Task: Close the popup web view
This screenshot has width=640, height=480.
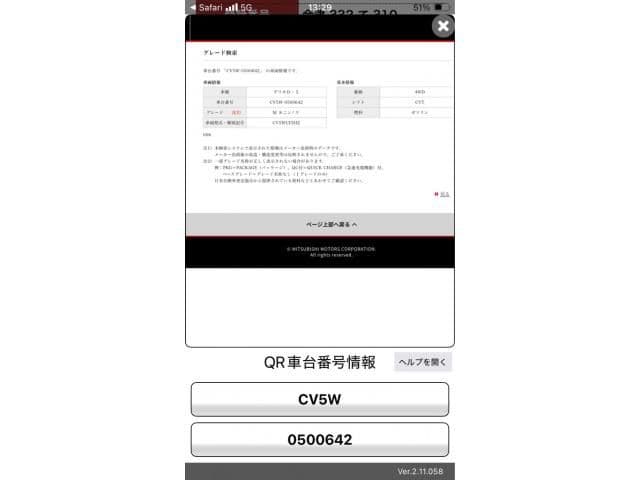Action: (443, 27)
